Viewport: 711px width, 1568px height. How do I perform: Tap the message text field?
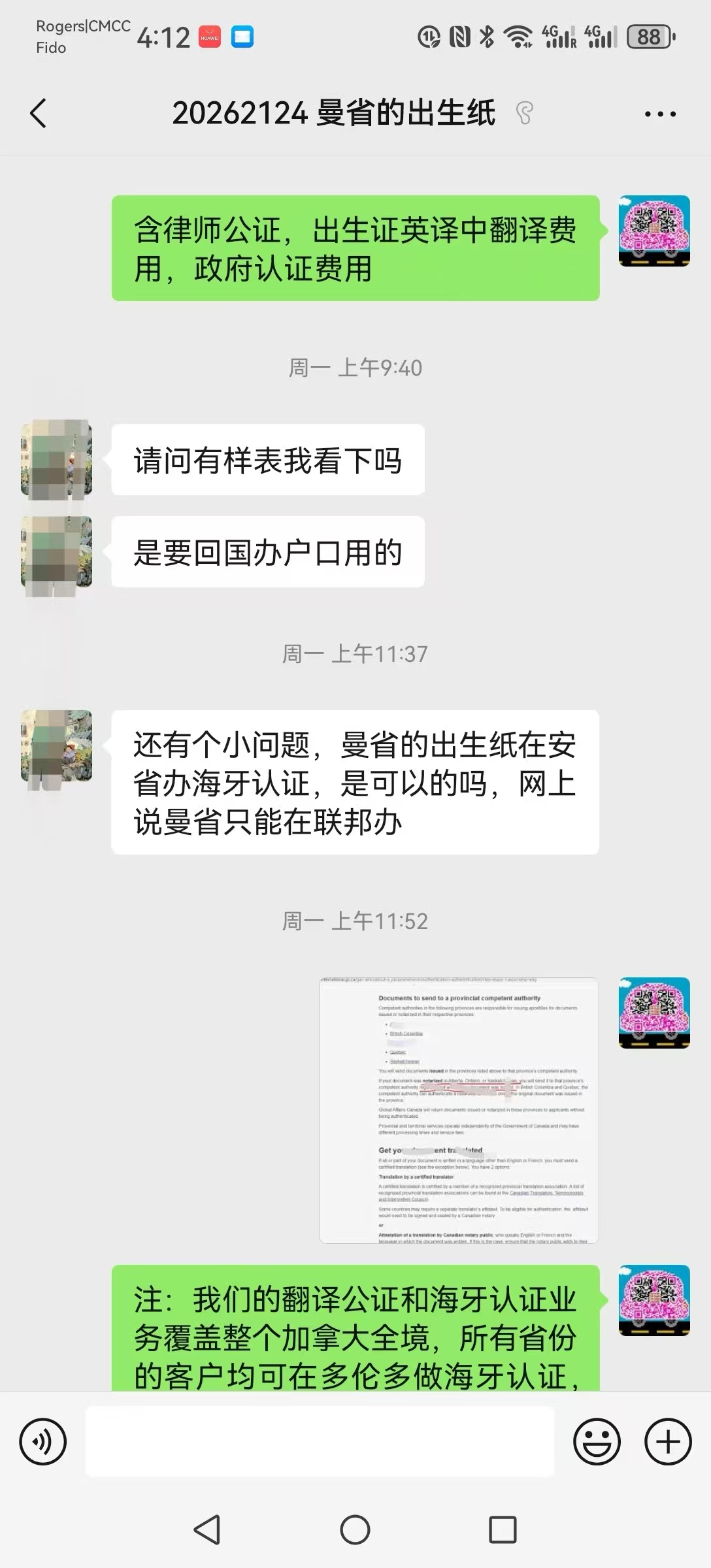[320, 1441]
